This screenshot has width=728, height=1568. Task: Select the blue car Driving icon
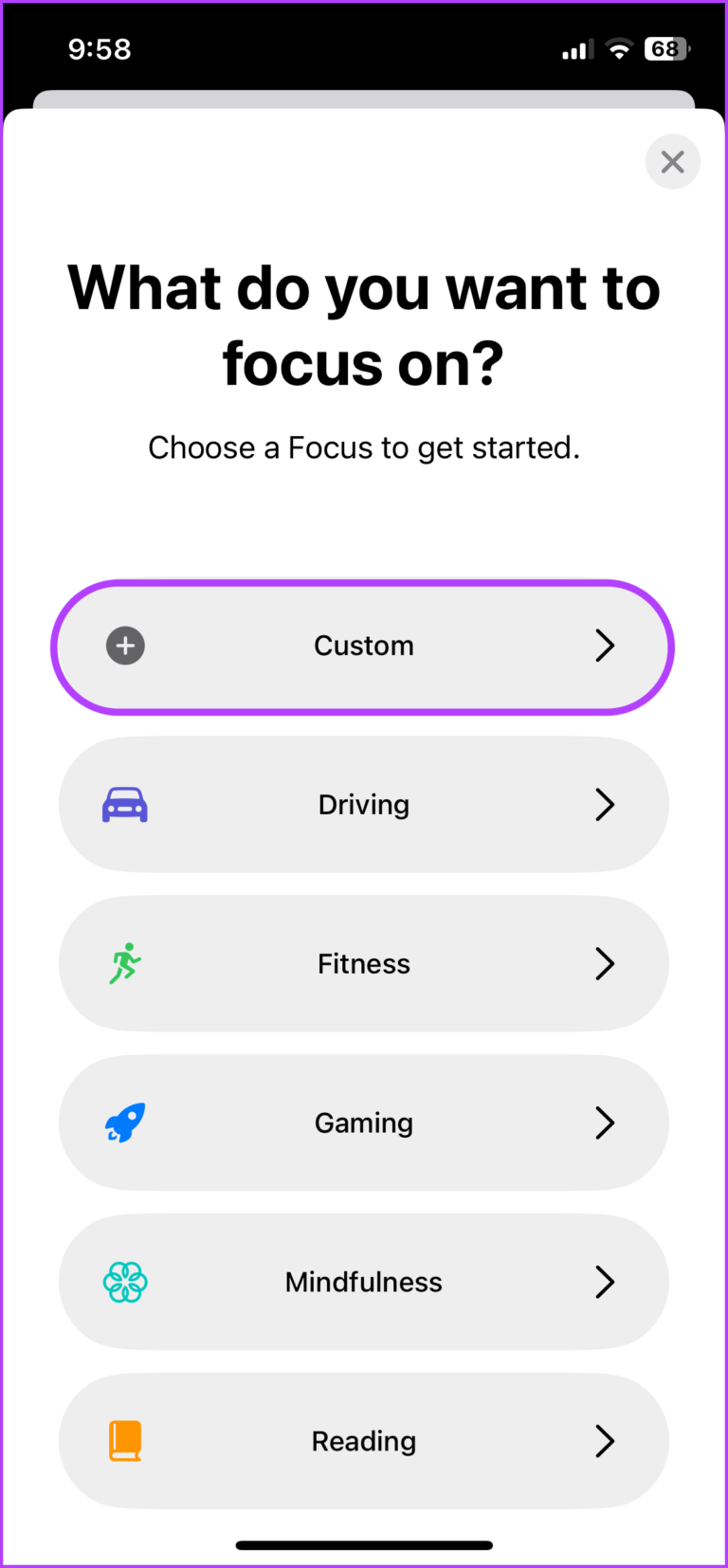[x=124, y=804]
